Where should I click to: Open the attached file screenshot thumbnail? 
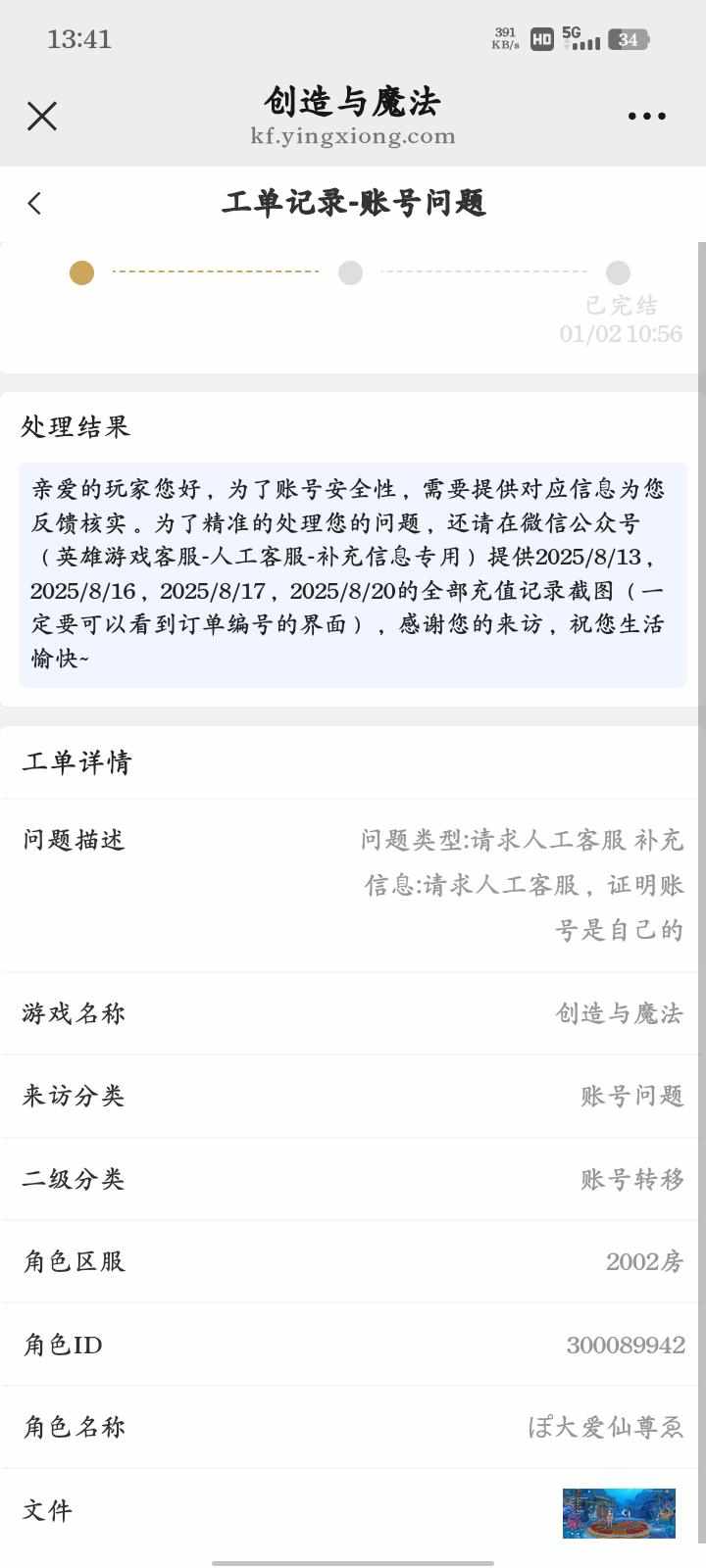[x=619, y=1512]
